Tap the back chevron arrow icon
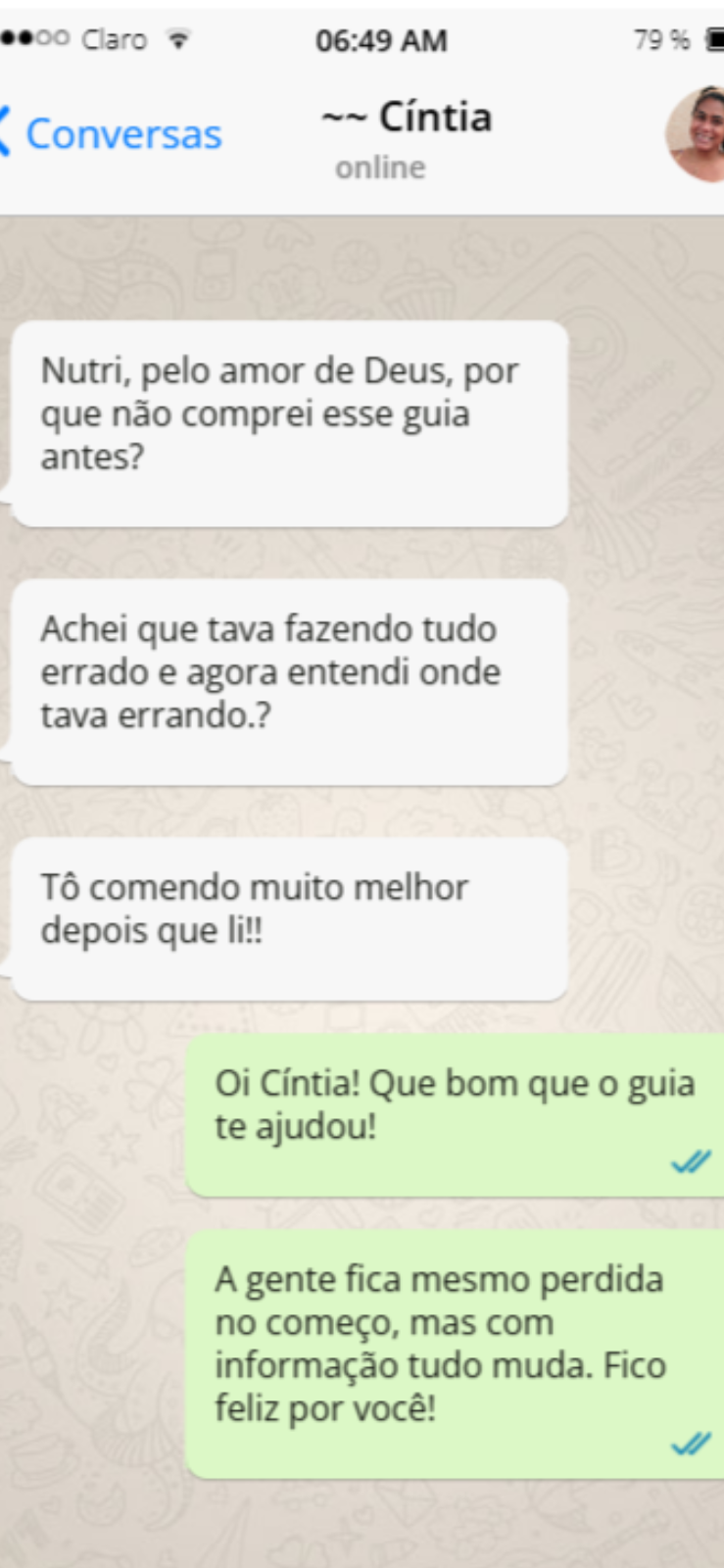The image size is (724, 1568). pos(6,127)
